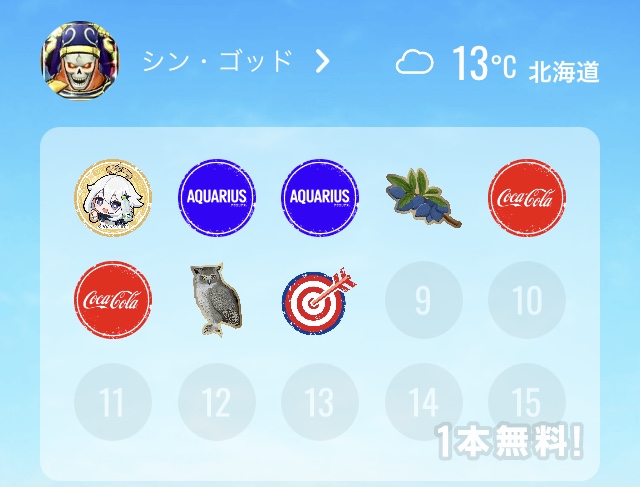Open the シン・ゴッド profile chevron

(x=322, y=62)
